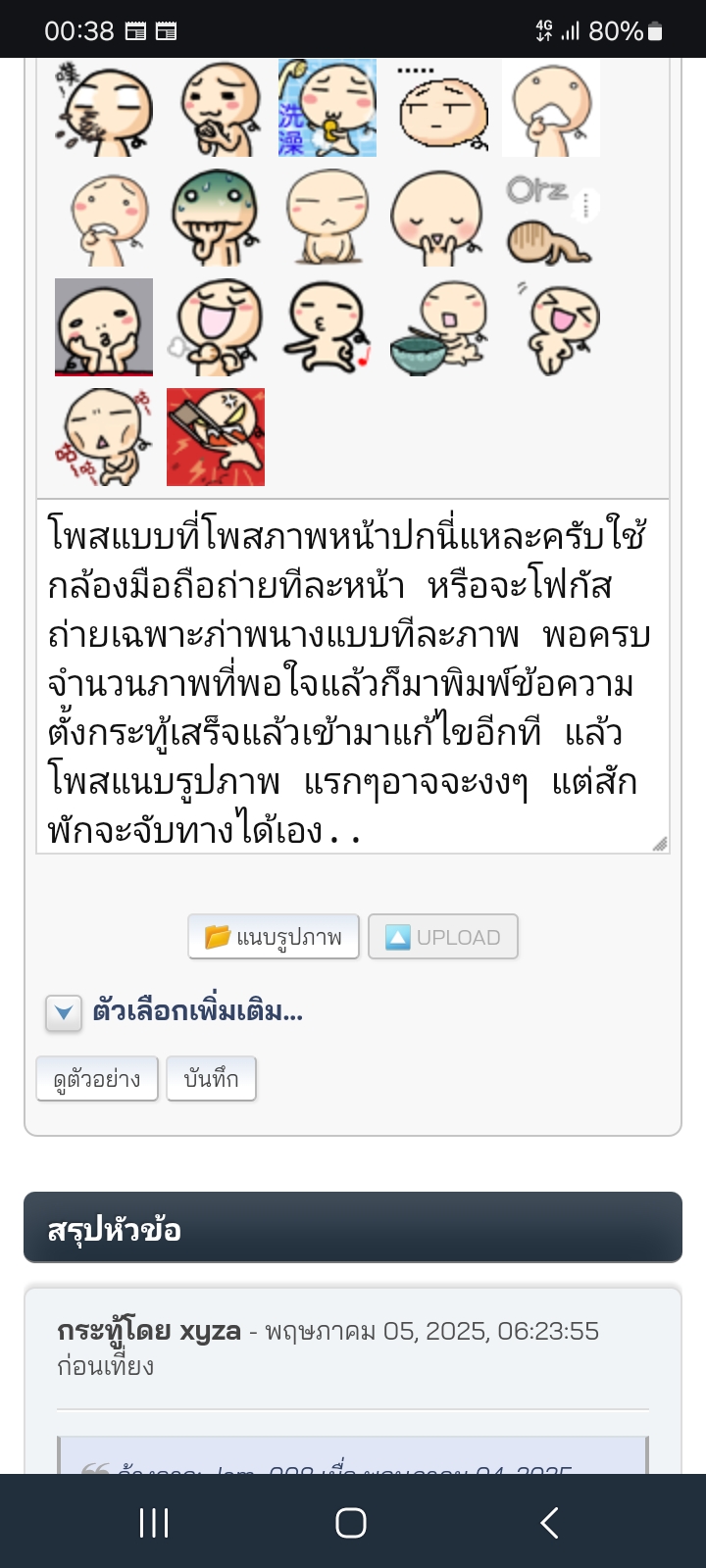Go back using the system back button

[x=549, y=1522]
